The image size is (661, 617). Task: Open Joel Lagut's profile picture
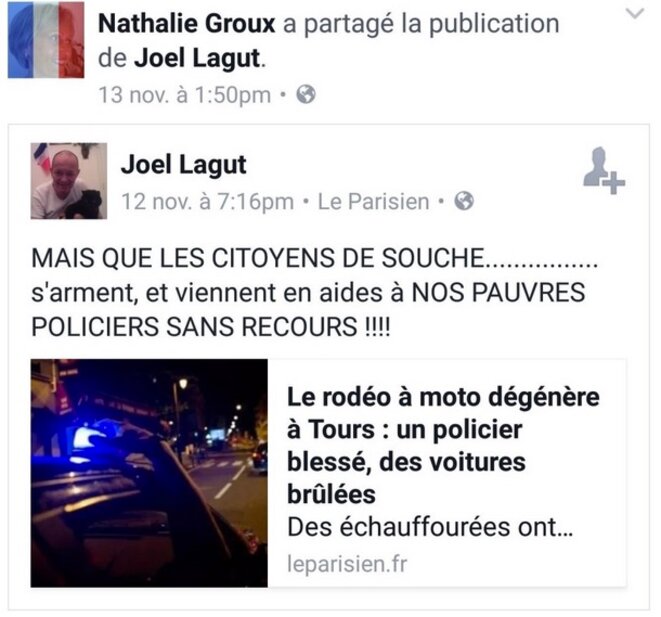pos(68,181)
